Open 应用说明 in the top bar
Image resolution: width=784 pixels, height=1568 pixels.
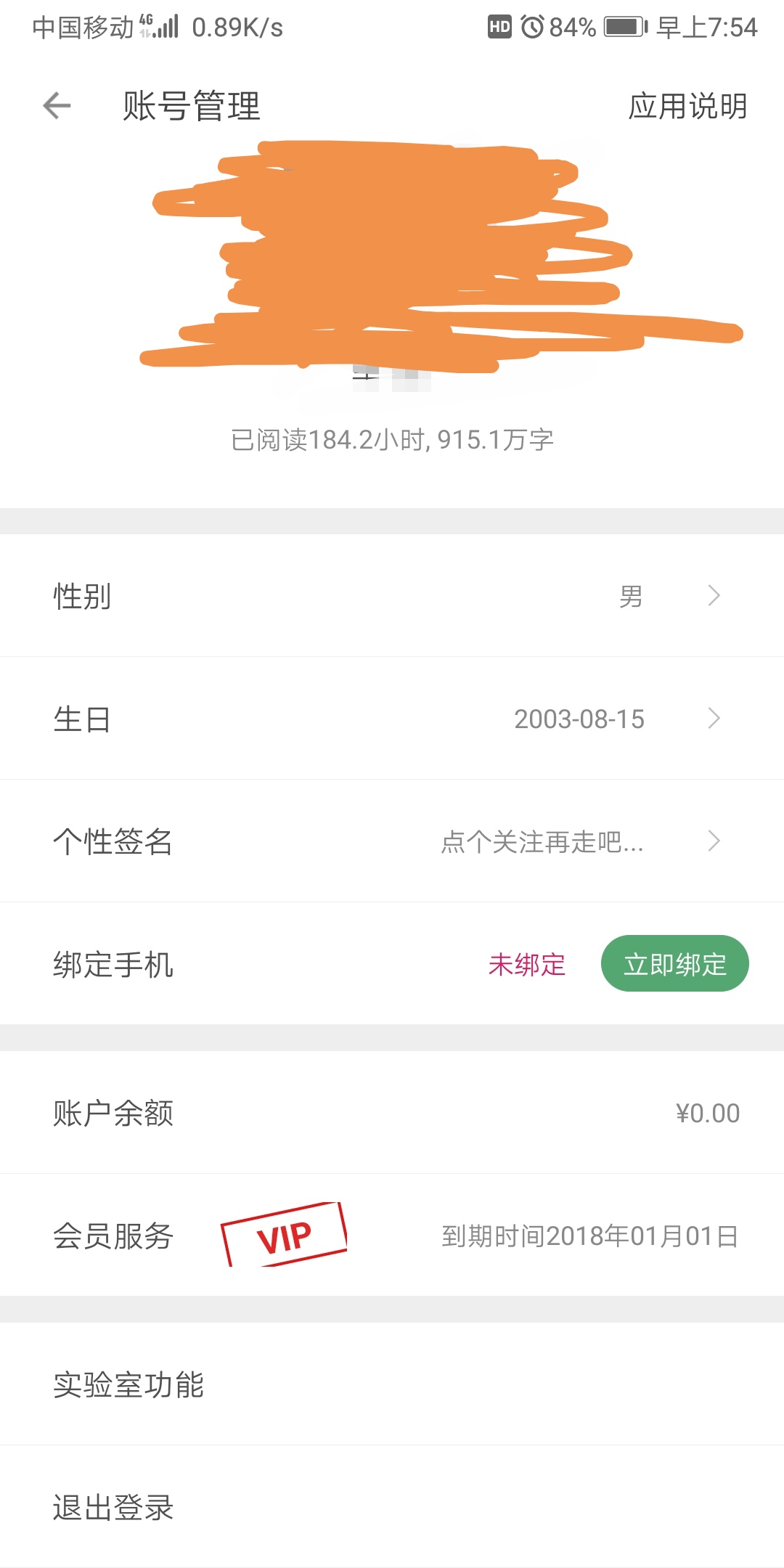[687, 106]
